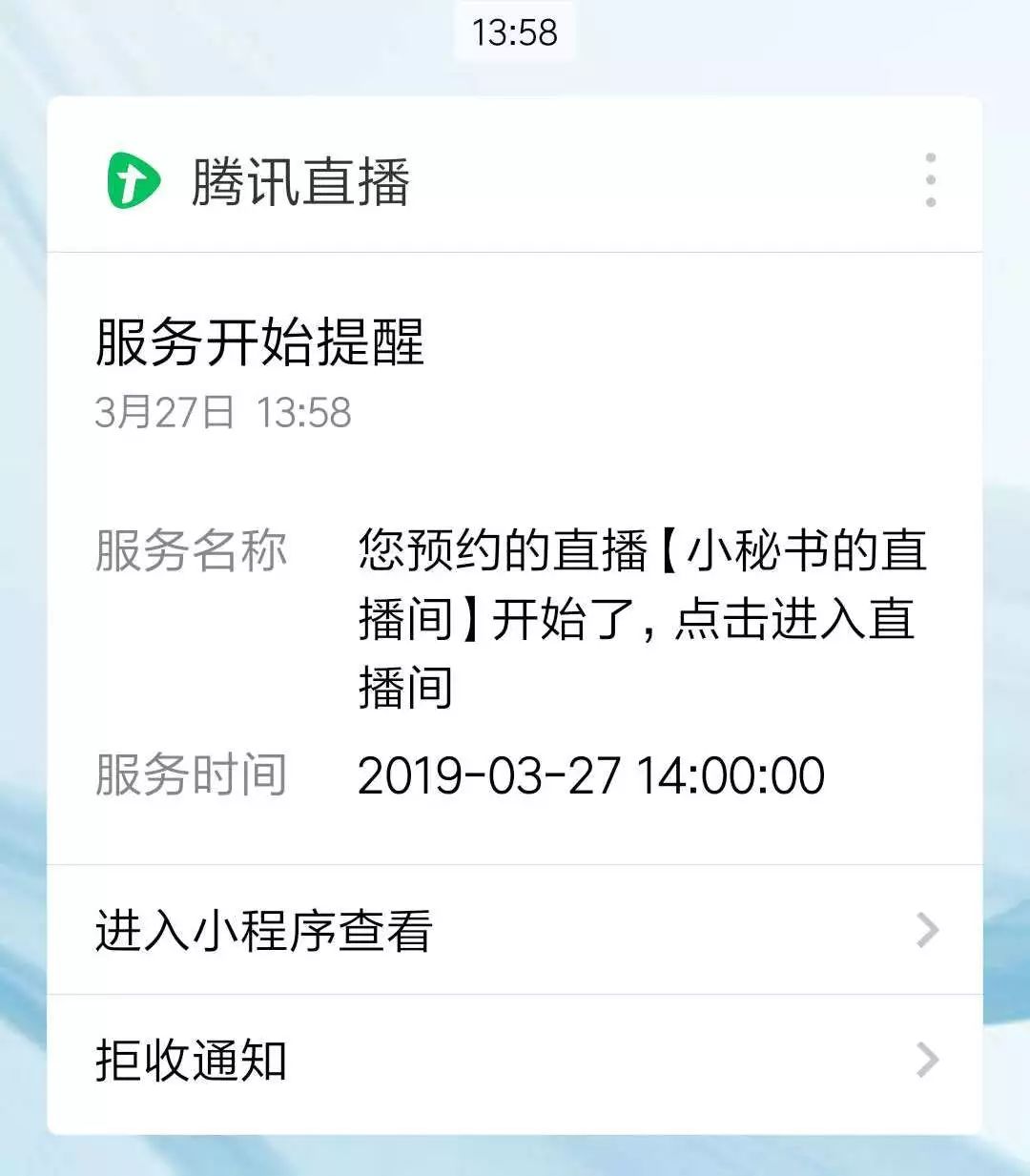Tap the right-arrow on the mini program row

(x=926, y=928)
